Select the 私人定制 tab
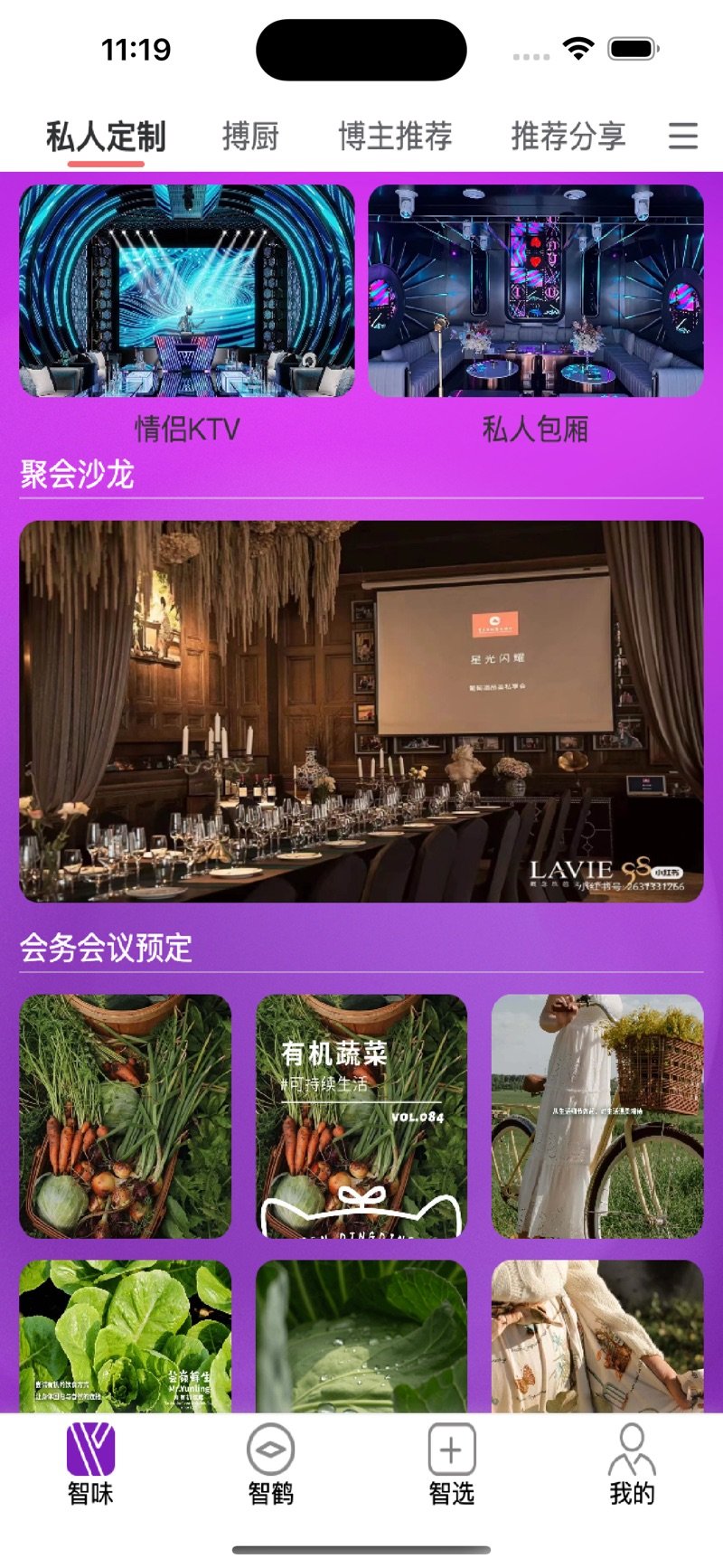This screenshot has width=723, height=1568. [x=106, y=137]
